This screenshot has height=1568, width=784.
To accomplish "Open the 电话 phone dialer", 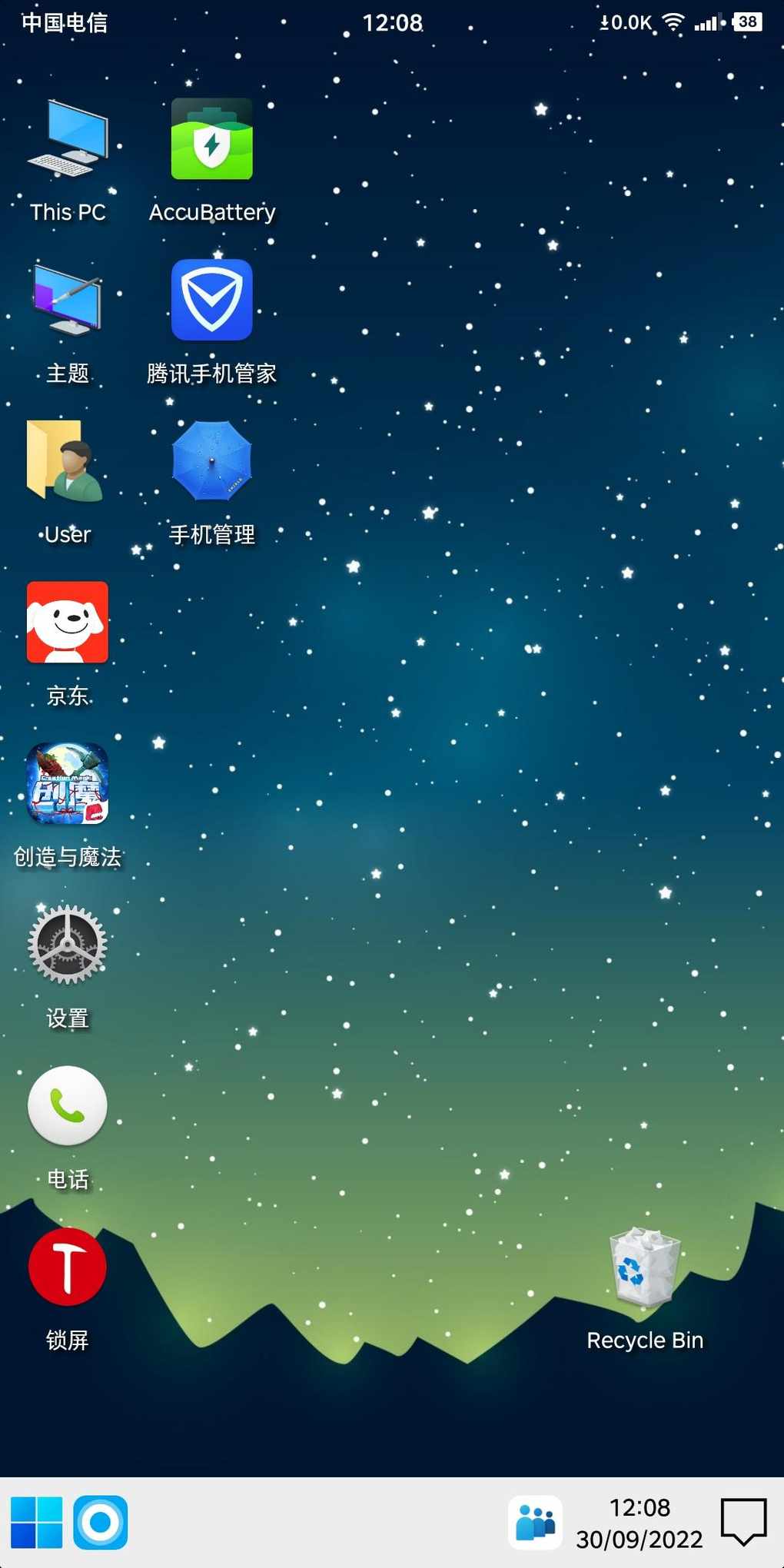I will click(x=68, y=1105).
